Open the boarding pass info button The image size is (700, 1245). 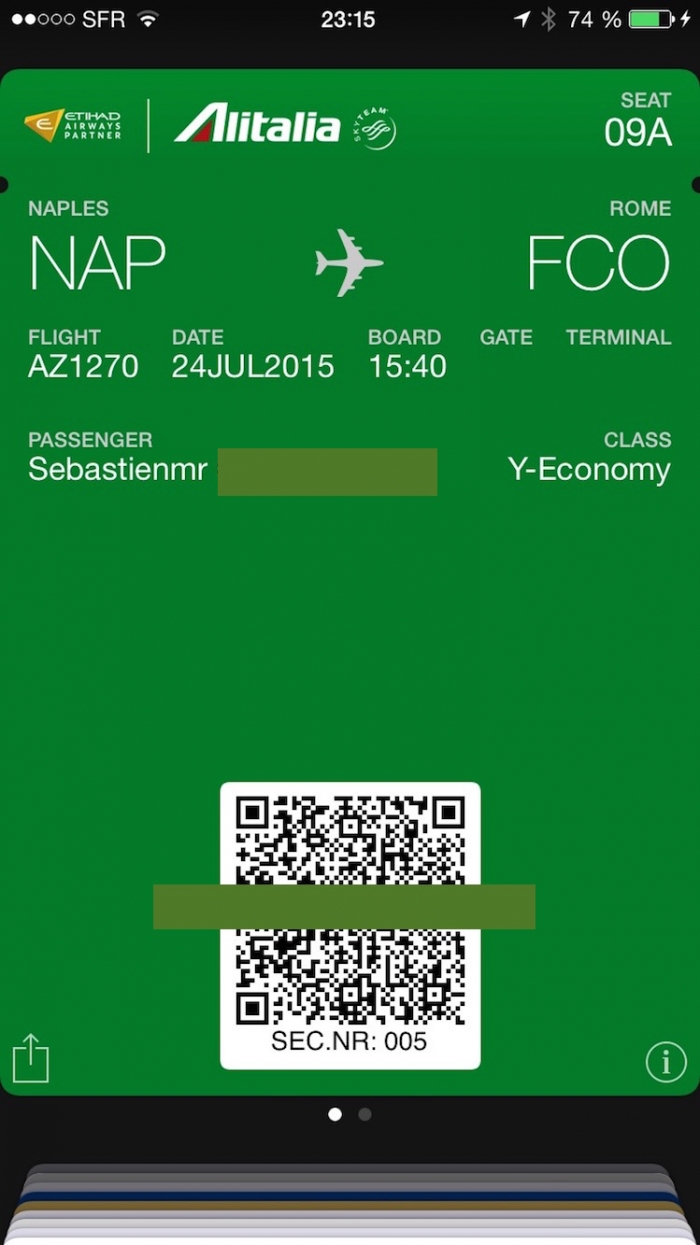coord(666,1061)
